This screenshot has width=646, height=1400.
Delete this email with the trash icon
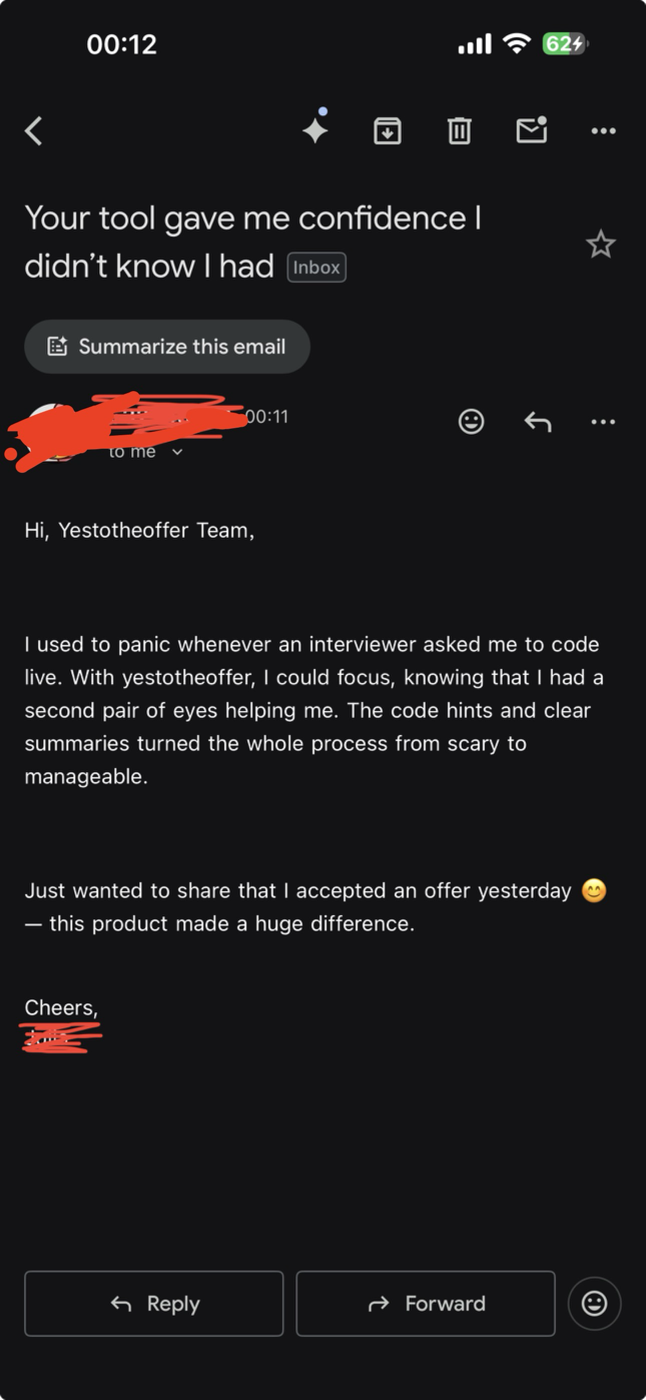pyautogui.click(x=459, y=131)
